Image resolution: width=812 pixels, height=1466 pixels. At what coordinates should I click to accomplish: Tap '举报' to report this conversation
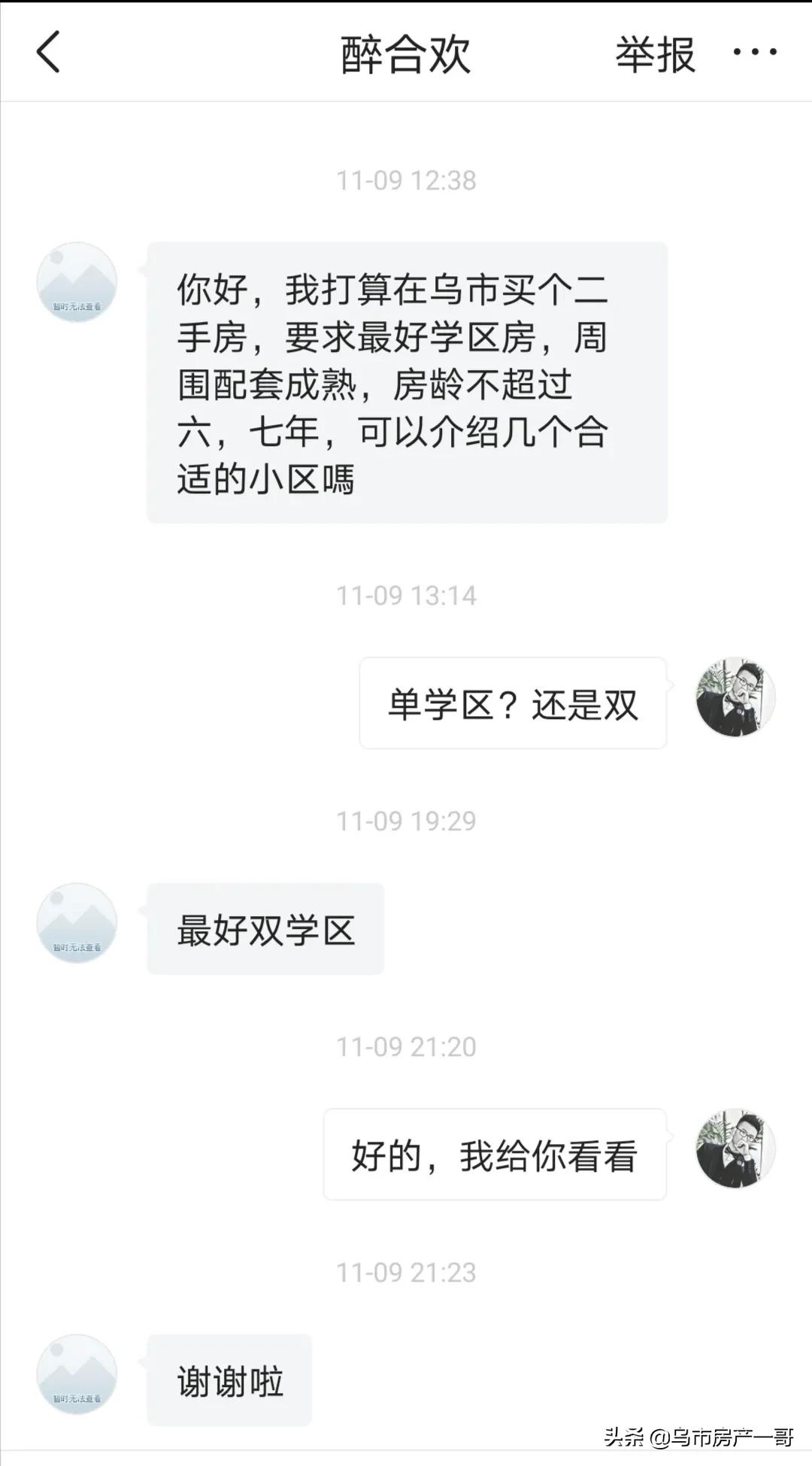tap(653, 53)
